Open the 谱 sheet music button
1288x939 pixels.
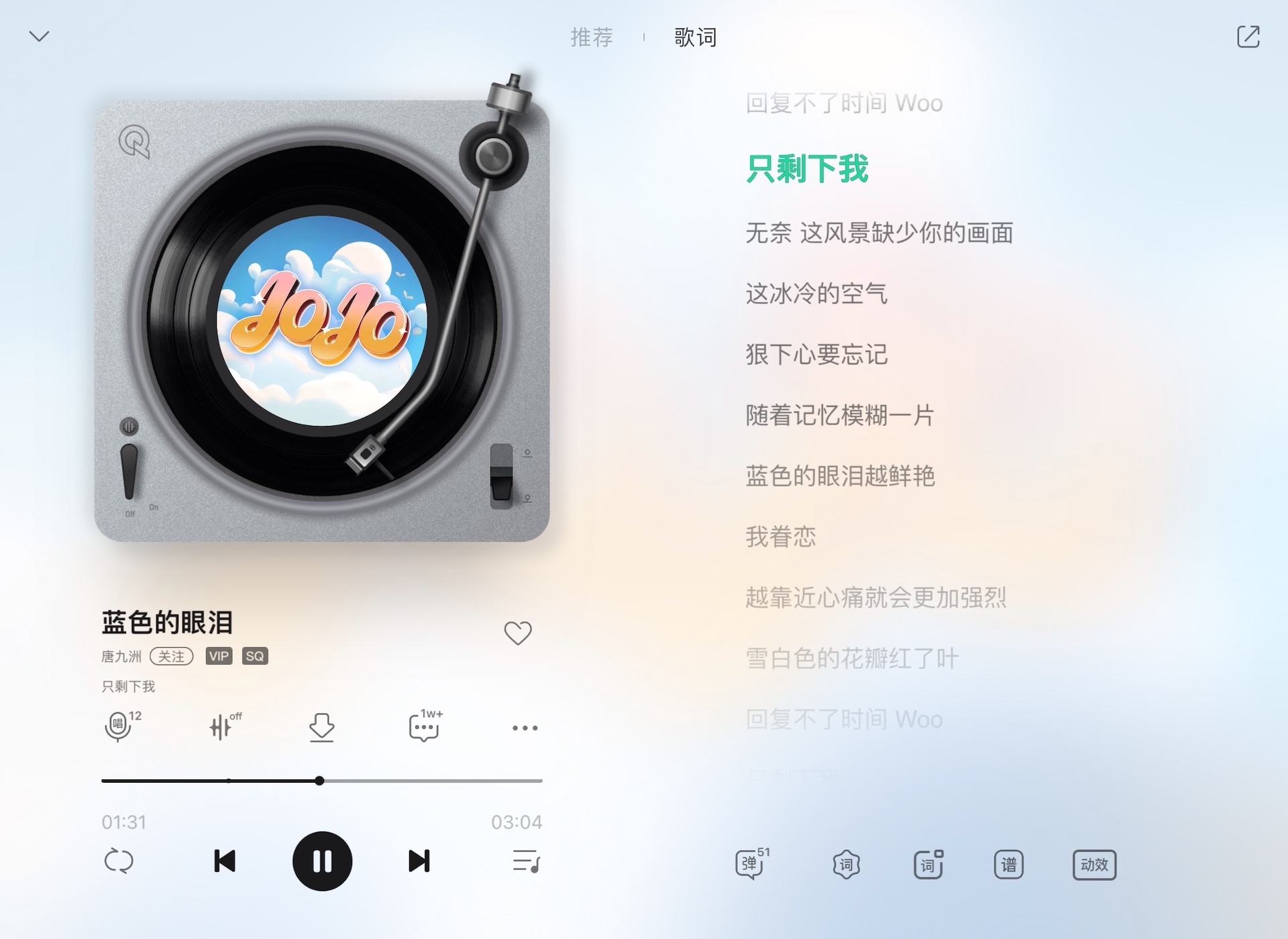click(1008, 865)
